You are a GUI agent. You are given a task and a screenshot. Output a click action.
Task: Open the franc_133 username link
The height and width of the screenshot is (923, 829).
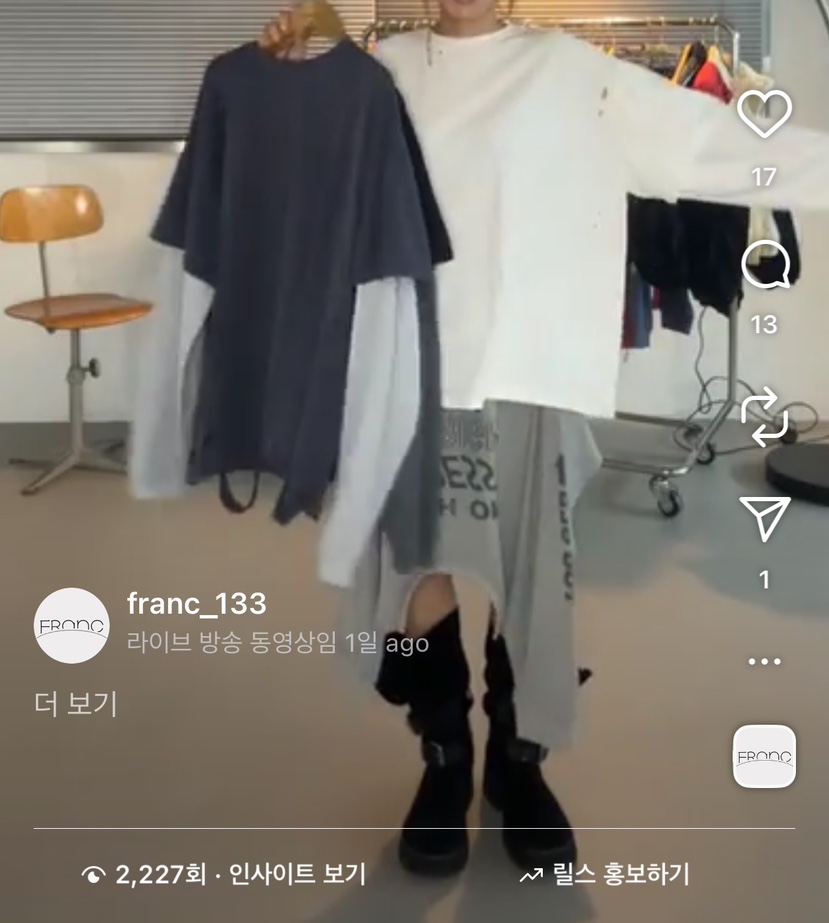(x=197, y=604)
